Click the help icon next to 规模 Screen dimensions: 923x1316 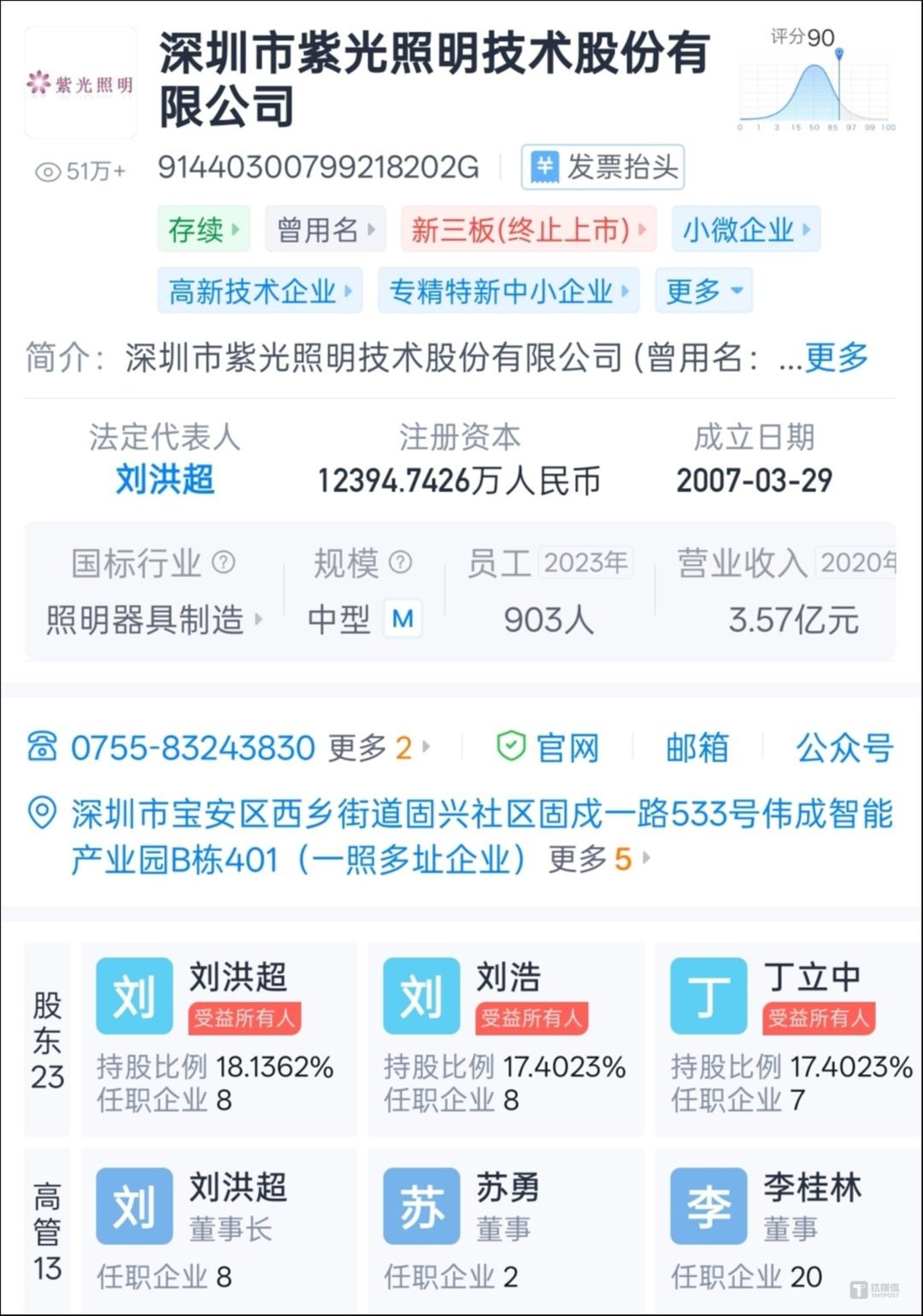pos(401,563)
